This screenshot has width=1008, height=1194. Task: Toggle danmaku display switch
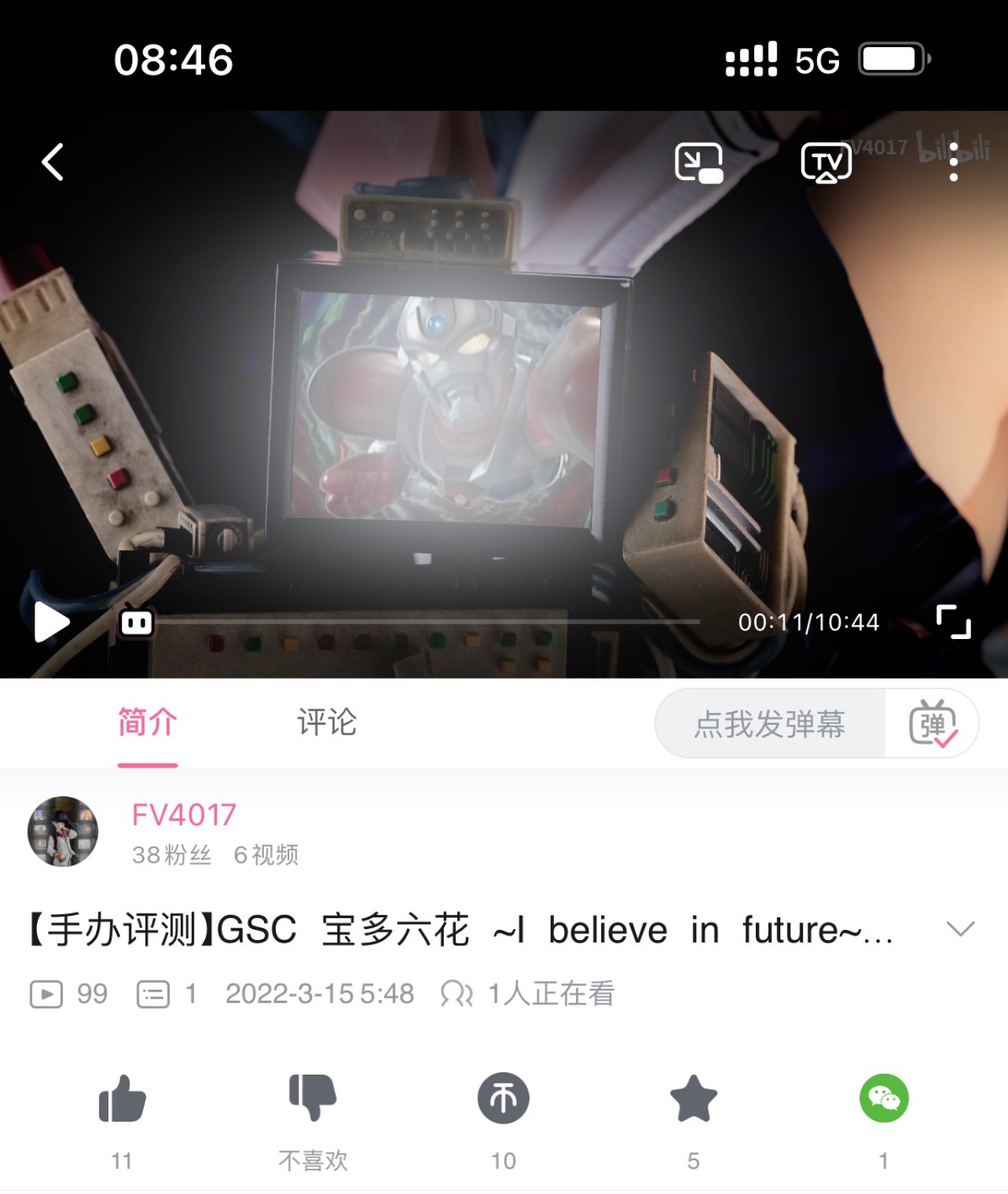coord(932,724)
